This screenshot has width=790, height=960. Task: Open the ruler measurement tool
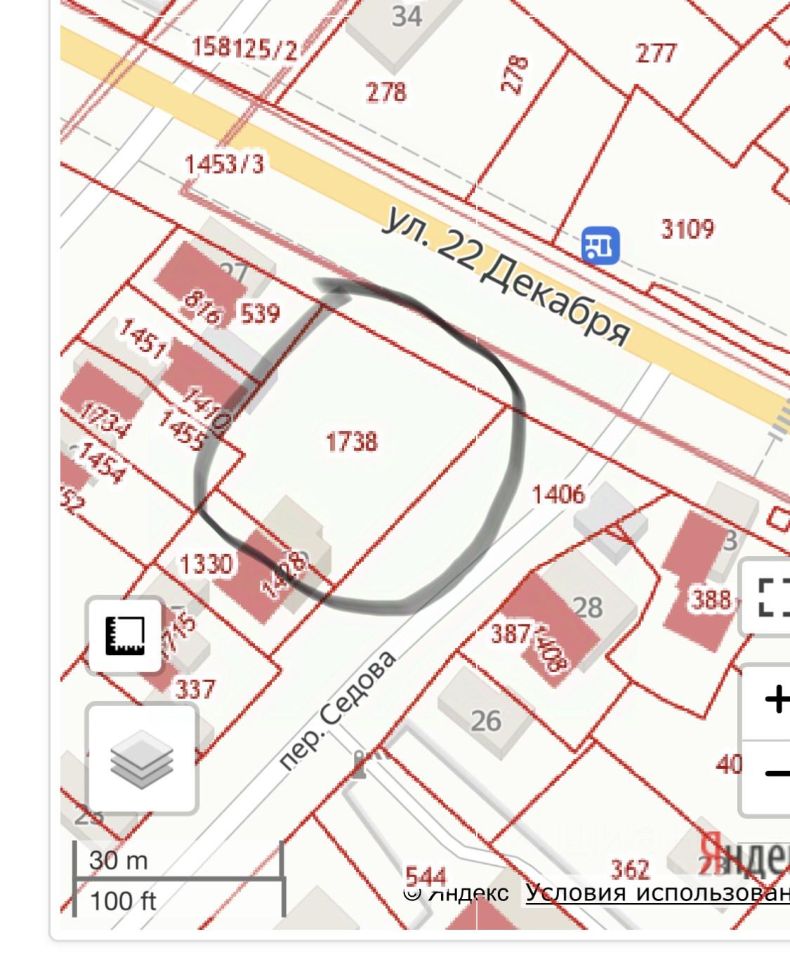click(125, 634)
